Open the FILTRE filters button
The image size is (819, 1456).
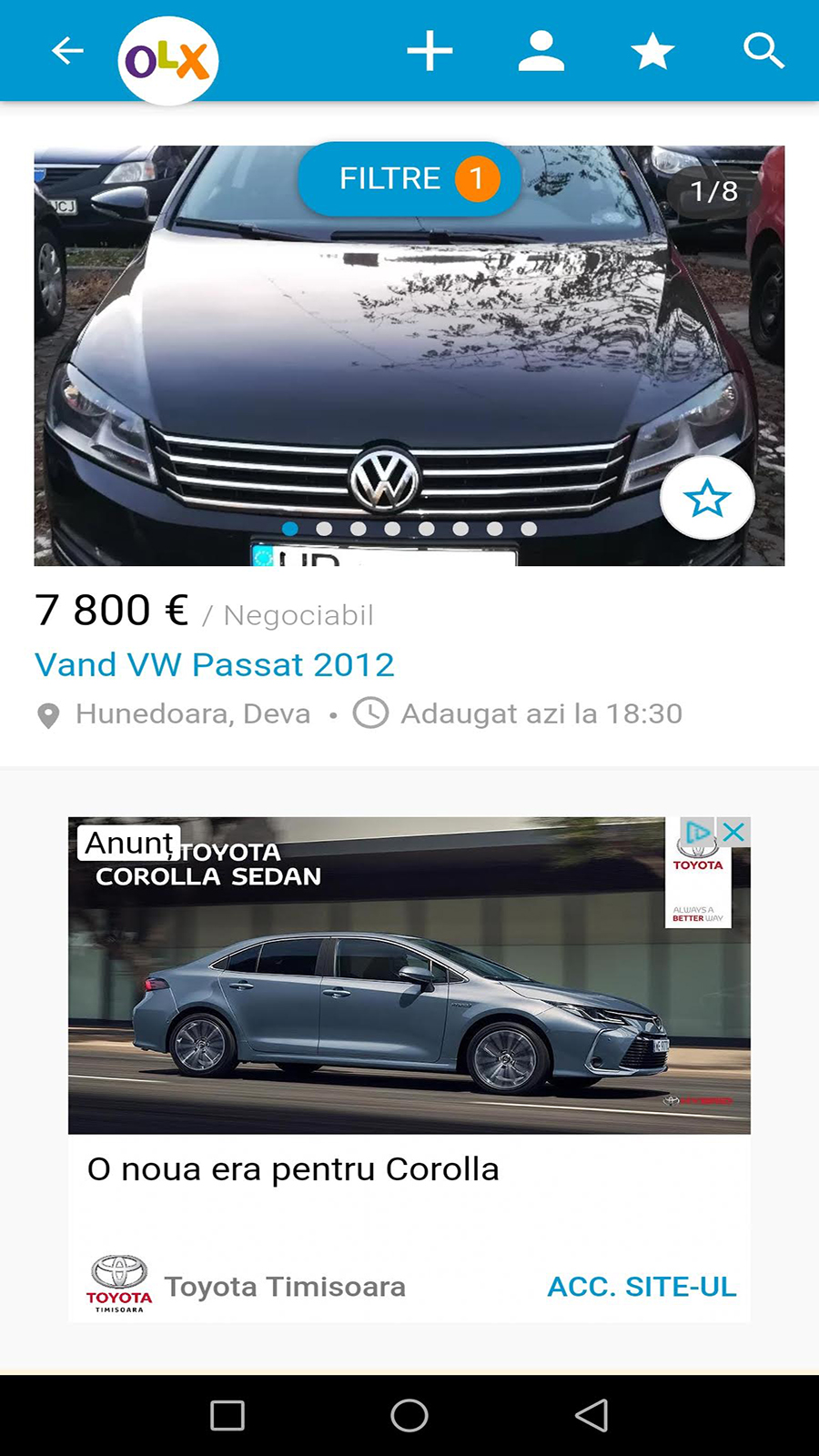(x=409, y=178)
